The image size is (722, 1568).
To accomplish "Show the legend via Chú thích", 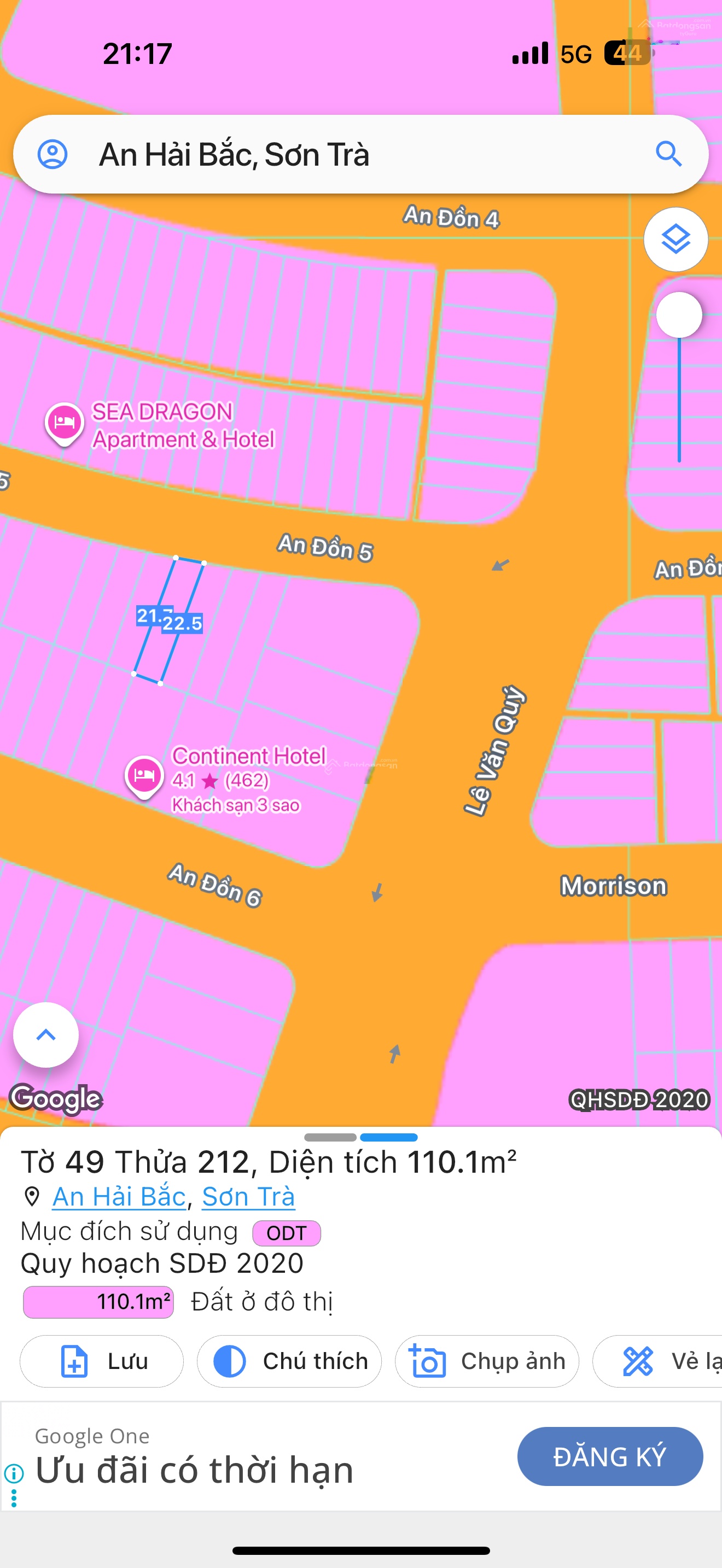I will (x=289, y=1361).
